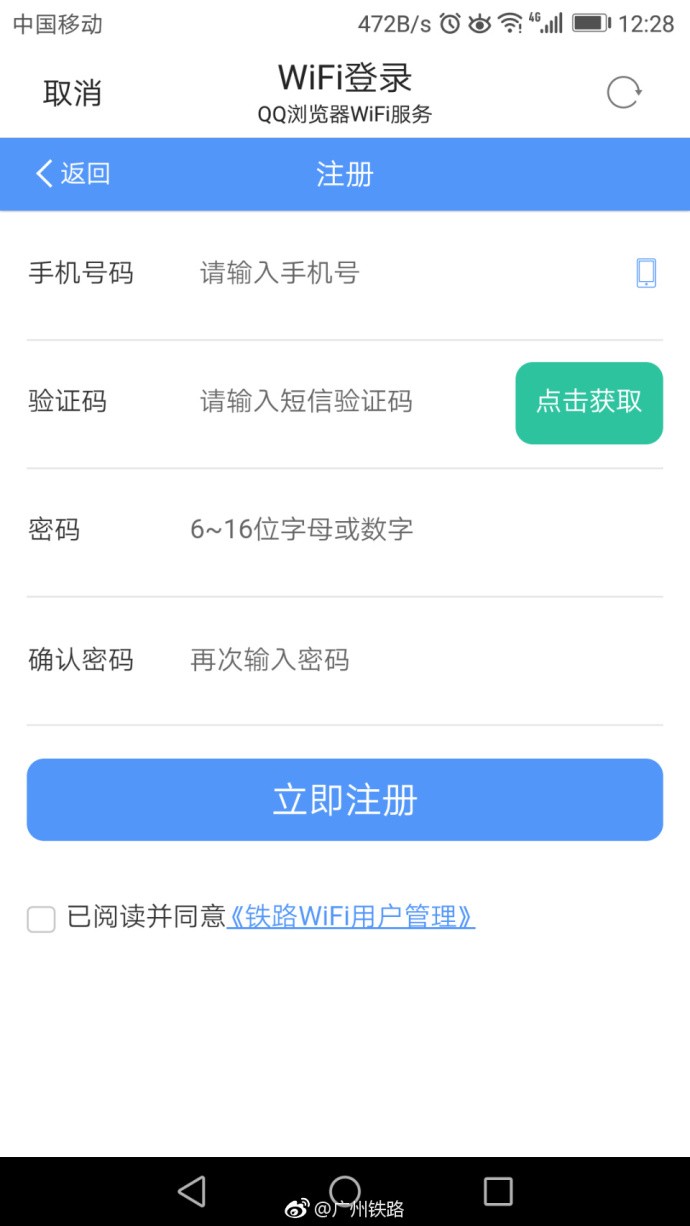
Task: Tap the system back navigation button
Action: pyautogui.click(x=191, y=1190)
